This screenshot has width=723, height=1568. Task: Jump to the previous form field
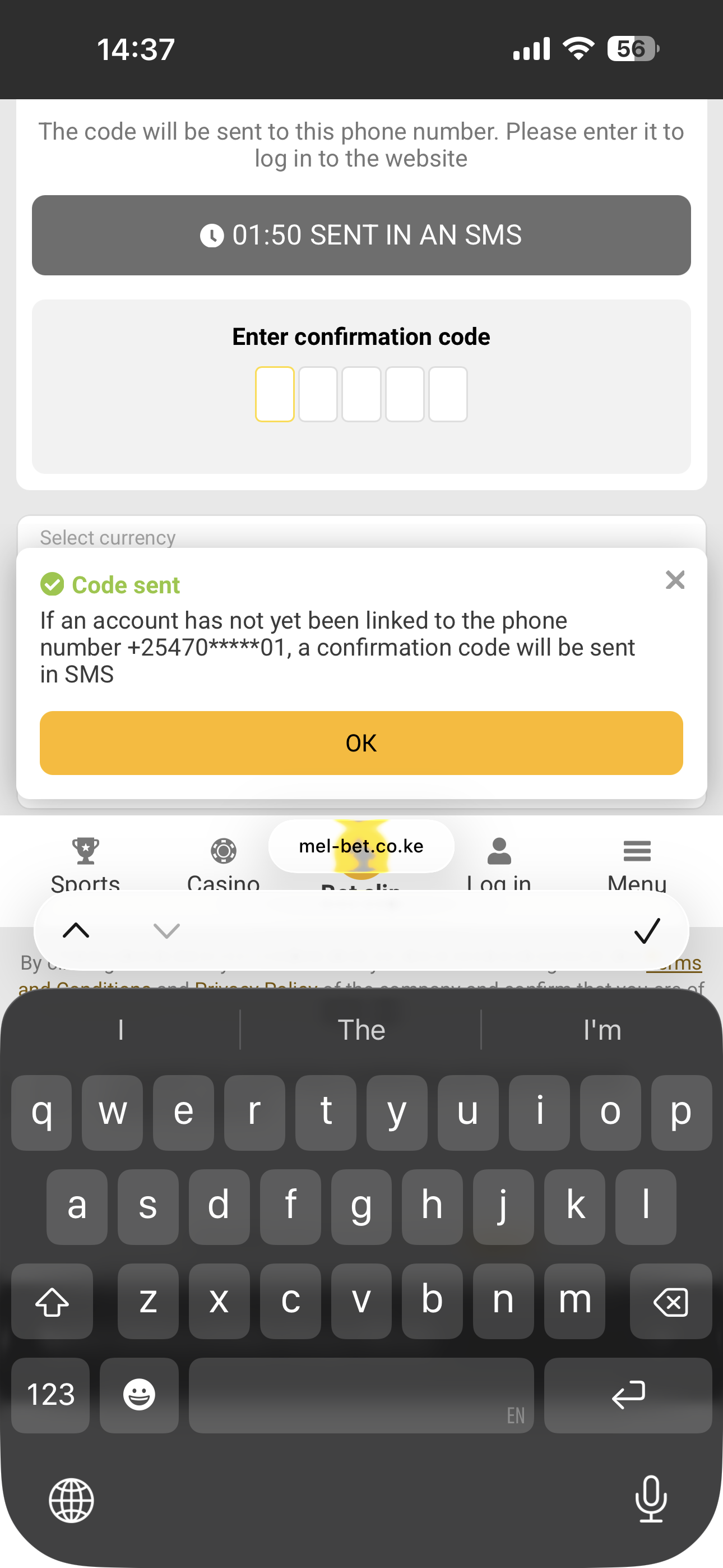pyautogui.click(x=76, y=930)
